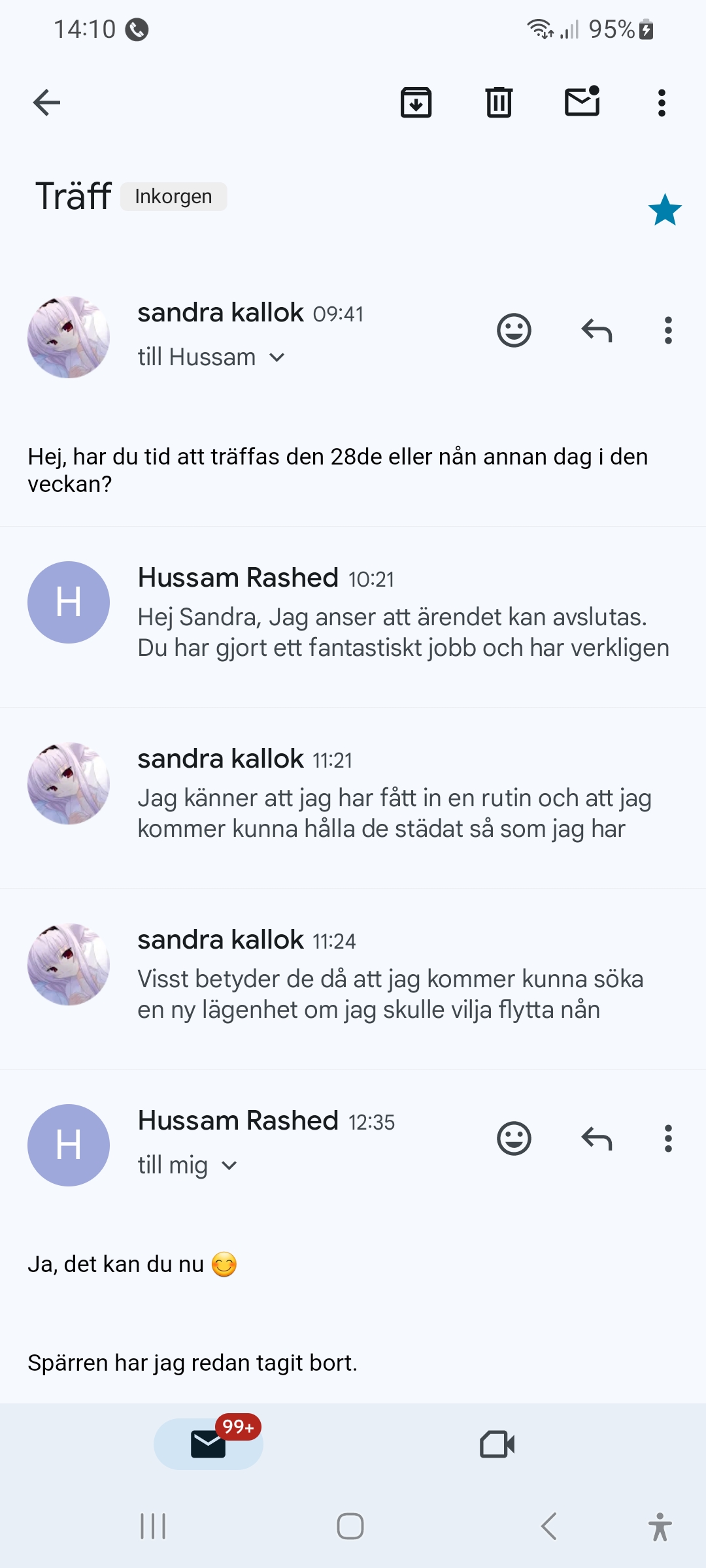Open the thread overflow menu

coord(662,103)
